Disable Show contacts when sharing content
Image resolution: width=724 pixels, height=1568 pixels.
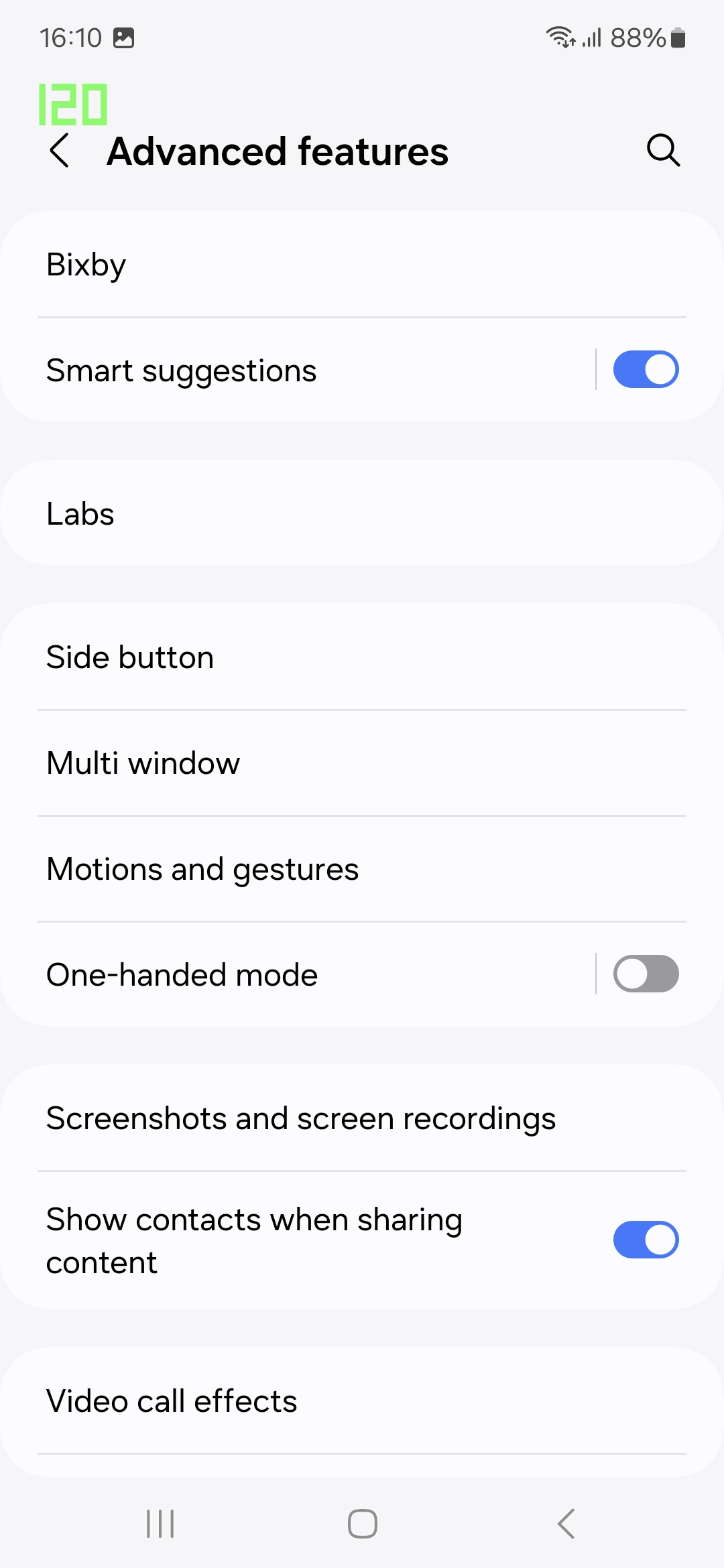pos(646,1240)
